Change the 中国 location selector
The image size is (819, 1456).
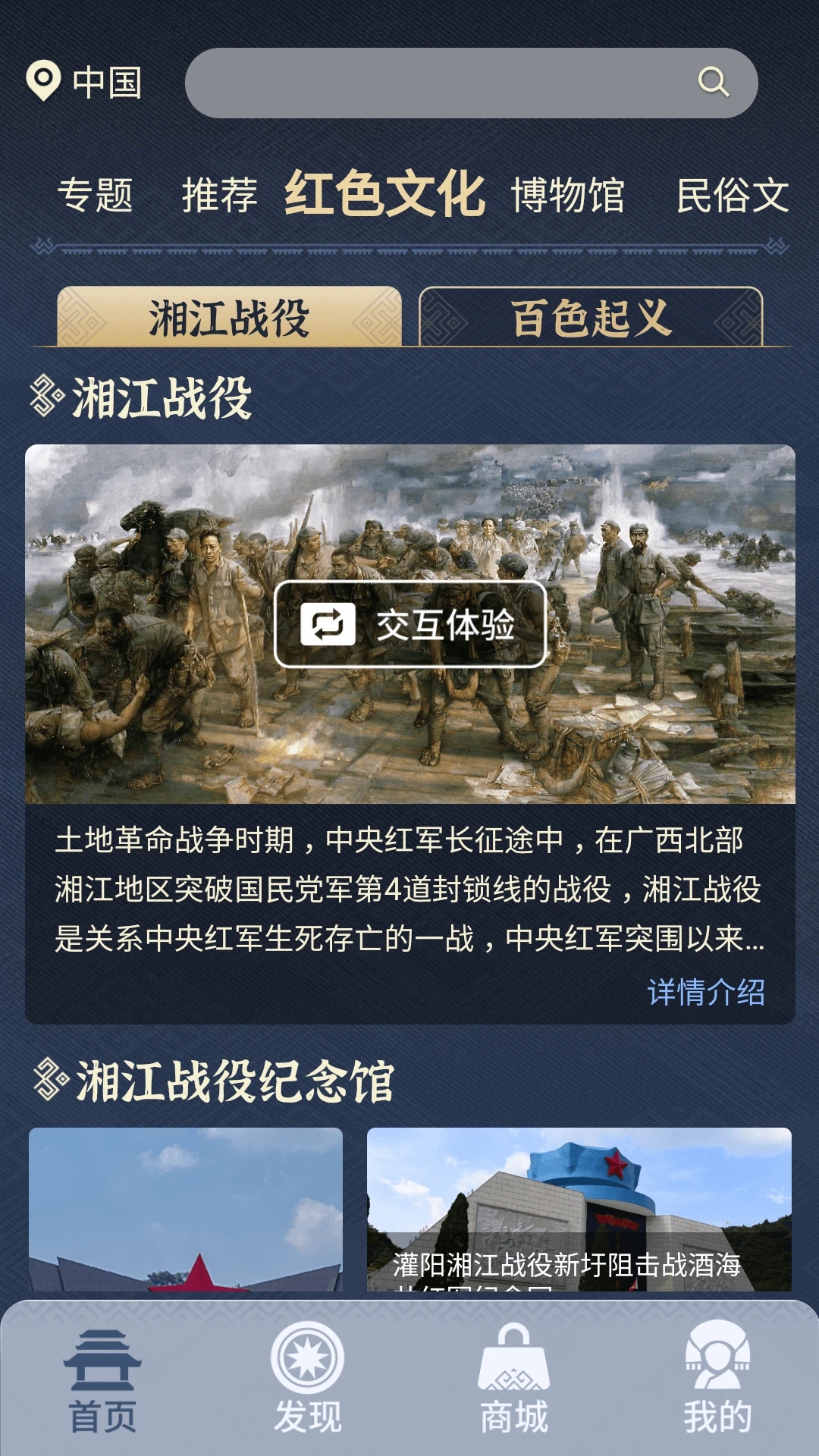pyautogui.click(x=84, y=82)
